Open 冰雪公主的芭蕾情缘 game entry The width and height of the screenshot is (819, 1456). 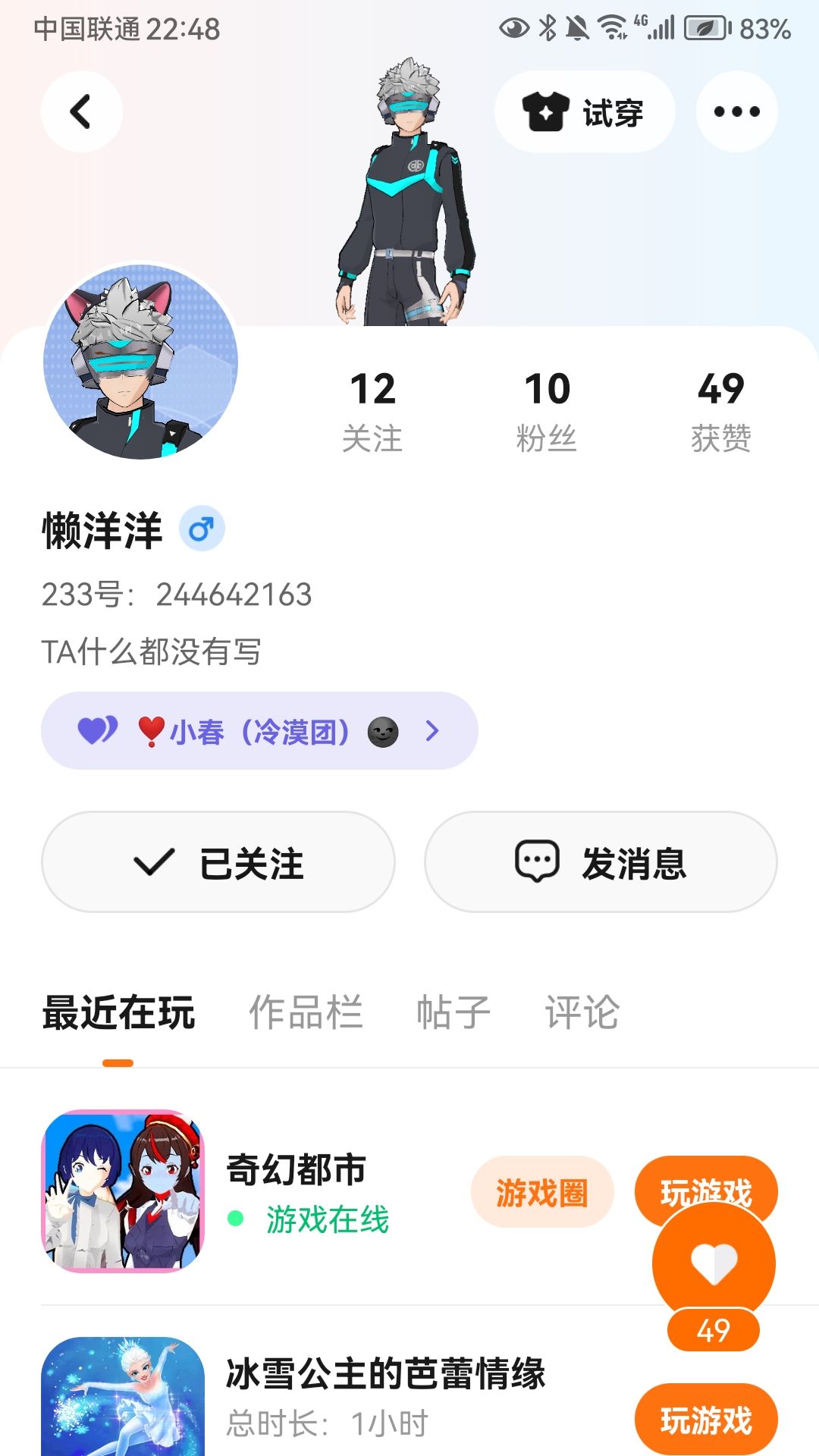[385, 1374]
